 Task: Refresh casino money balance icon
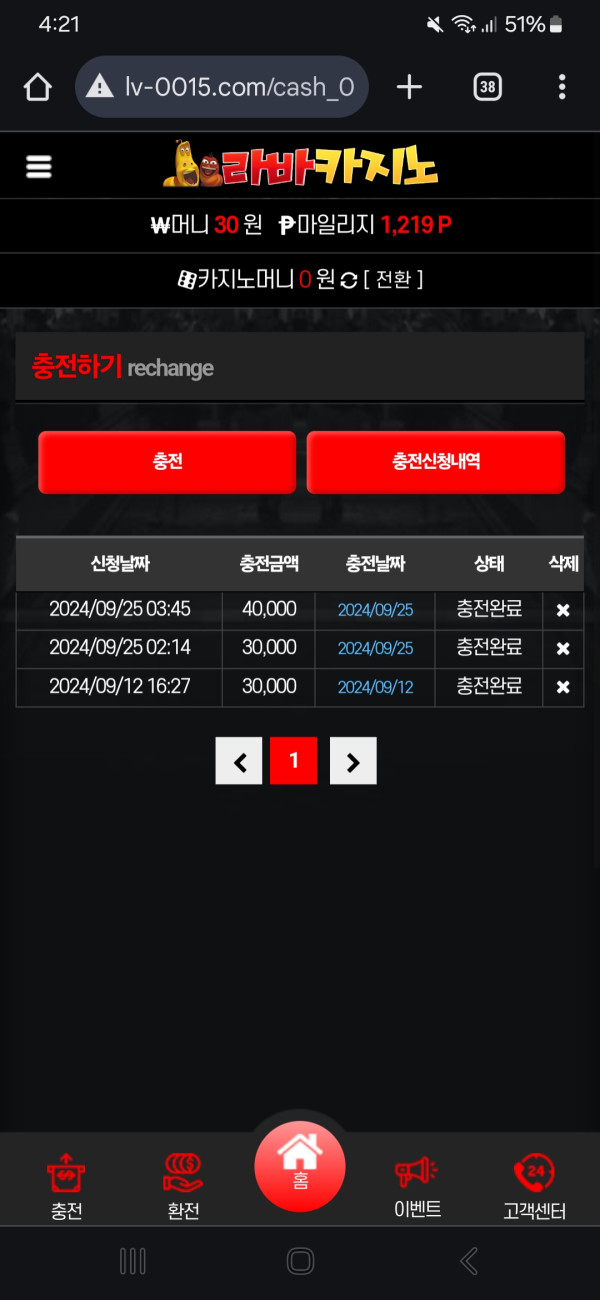[349, 281]
